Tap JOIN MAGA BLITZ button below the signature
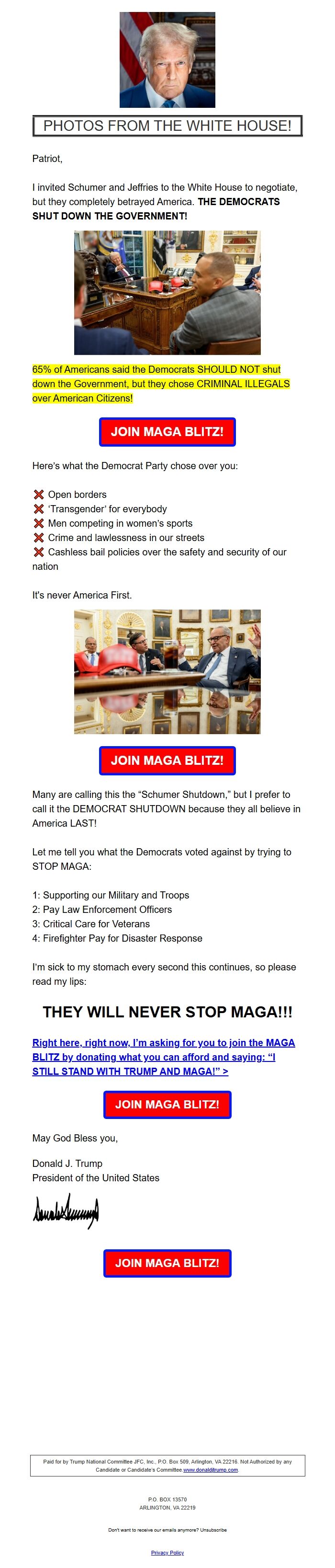 coord(167,1263)
